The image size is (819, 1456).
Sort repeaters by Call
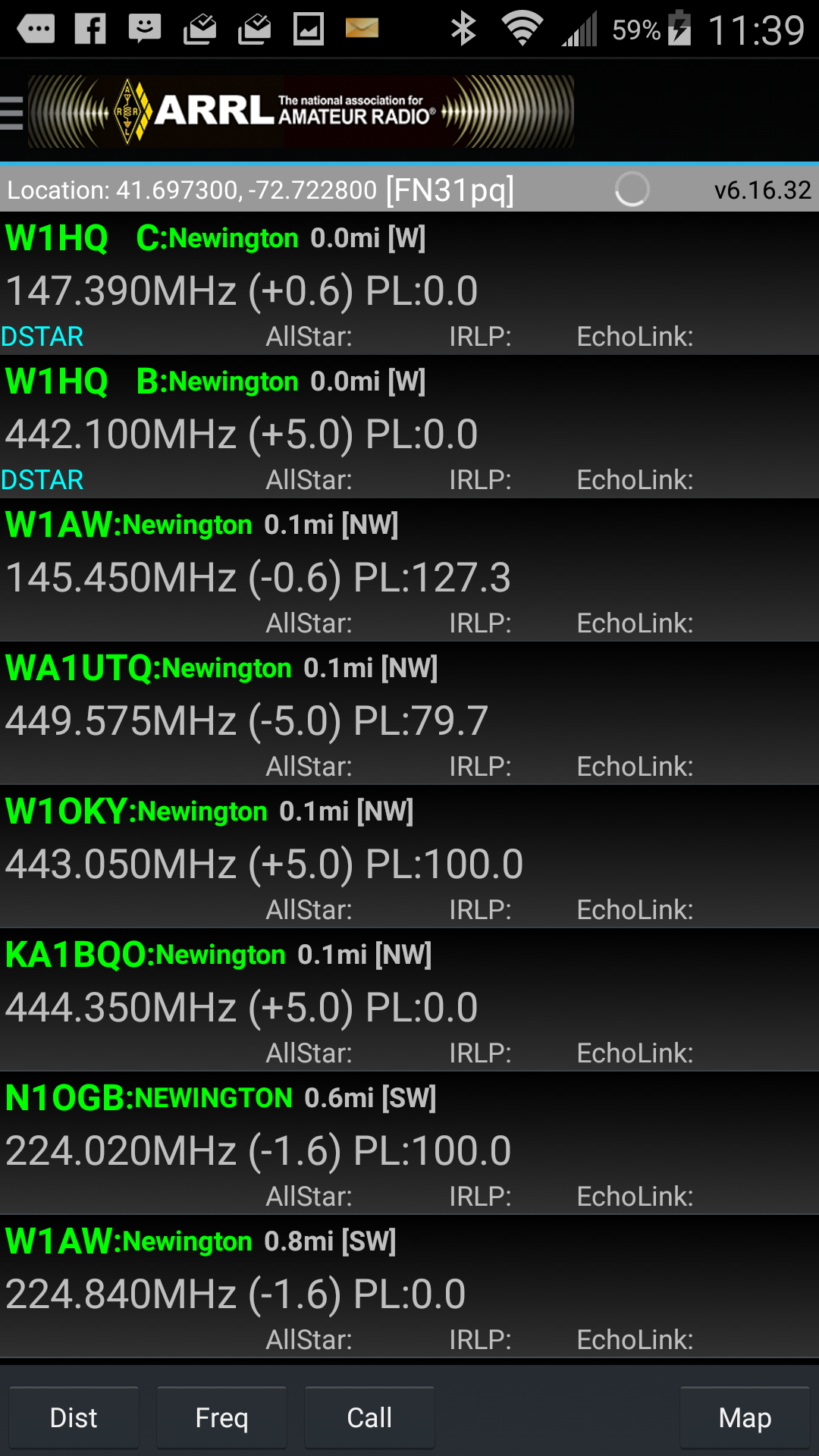(369, 1417)
